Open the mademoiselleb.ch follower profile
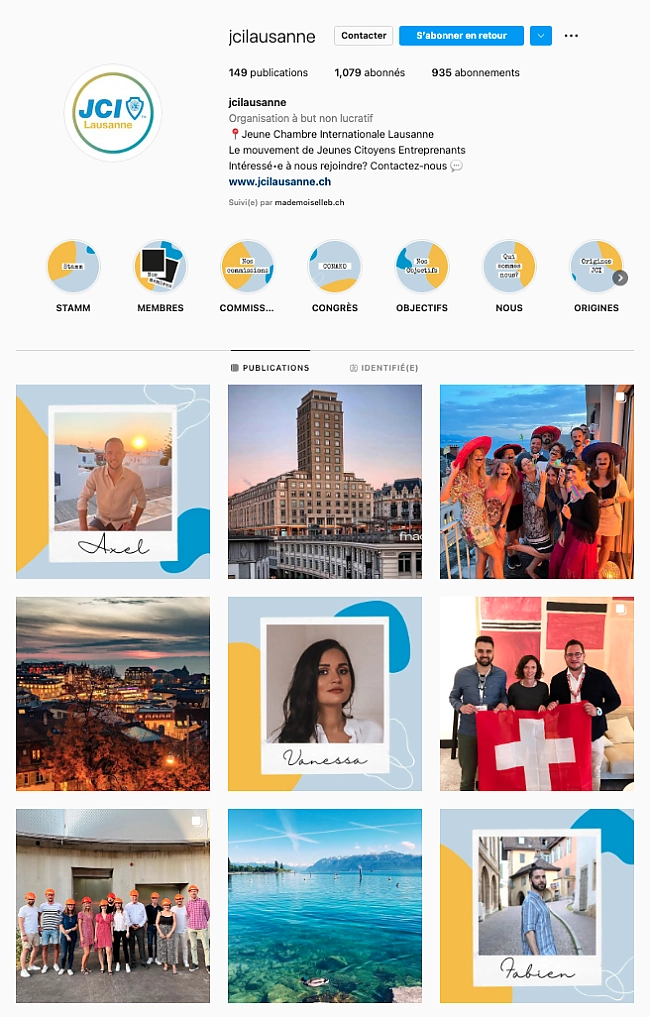 310,202
